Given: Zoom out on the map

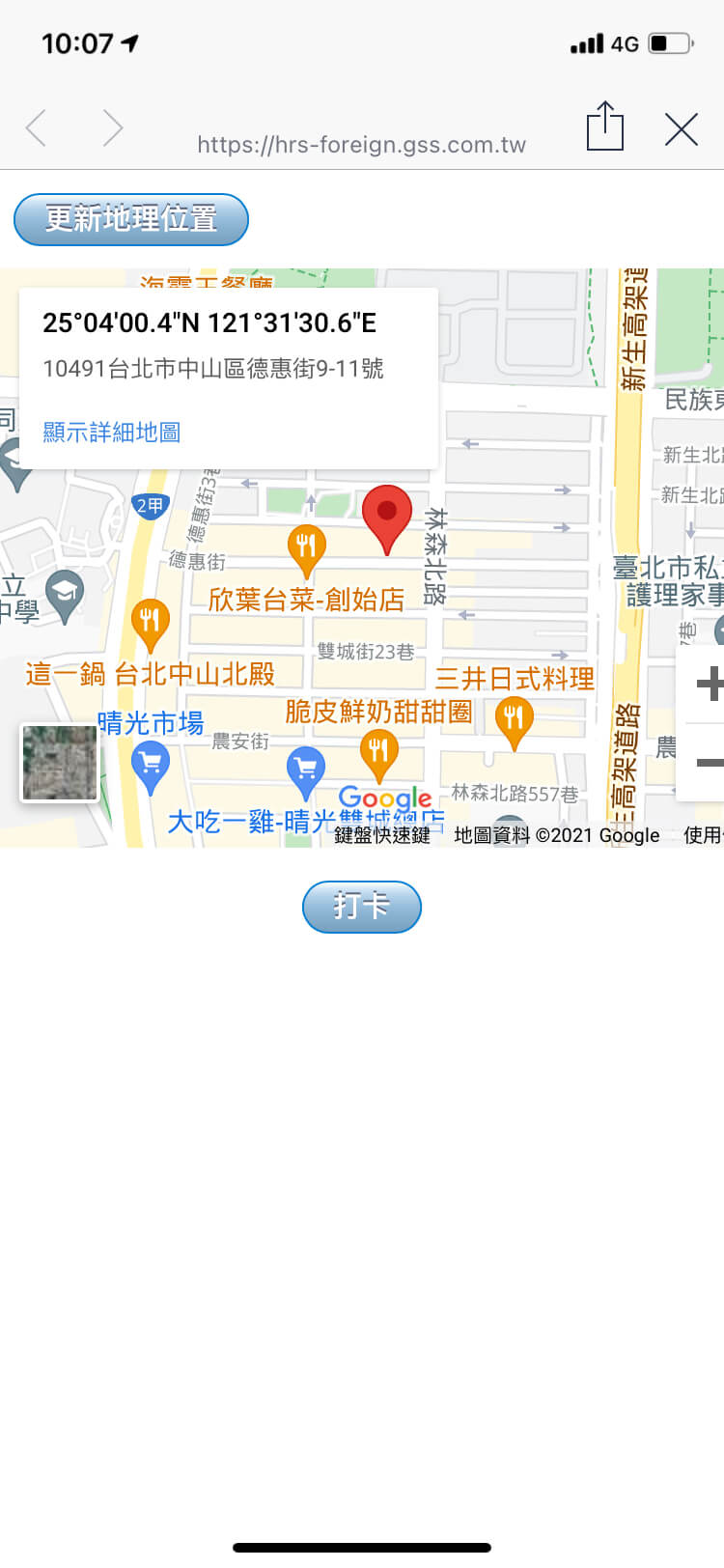Looking at the screenshot, I should pos(709,763).
